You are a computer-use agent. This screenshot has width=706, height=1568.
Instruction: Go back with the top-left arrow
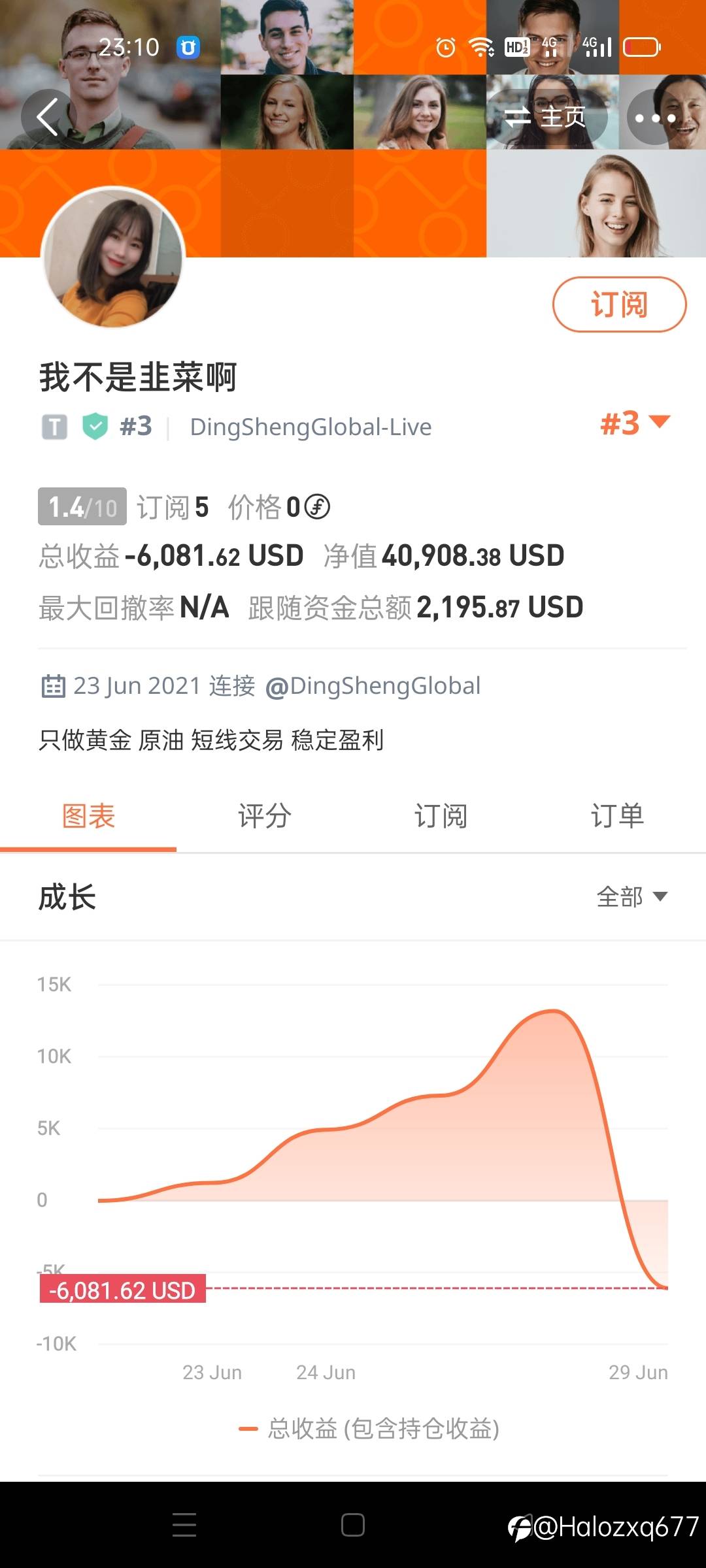(48, 118)
